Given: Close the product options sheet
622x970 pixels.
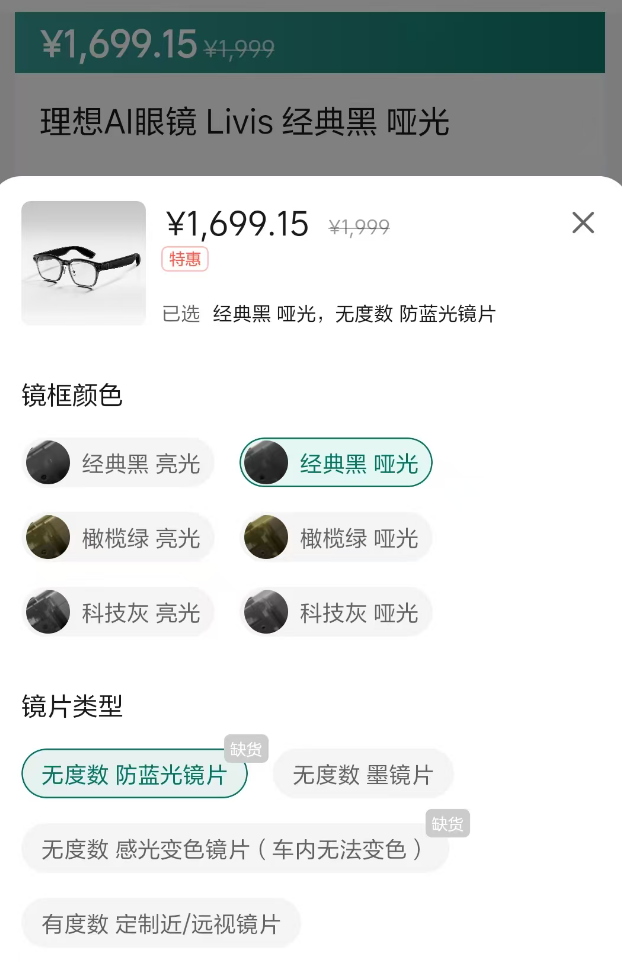Looking at the screenshot, I should (x=583, y=223).
